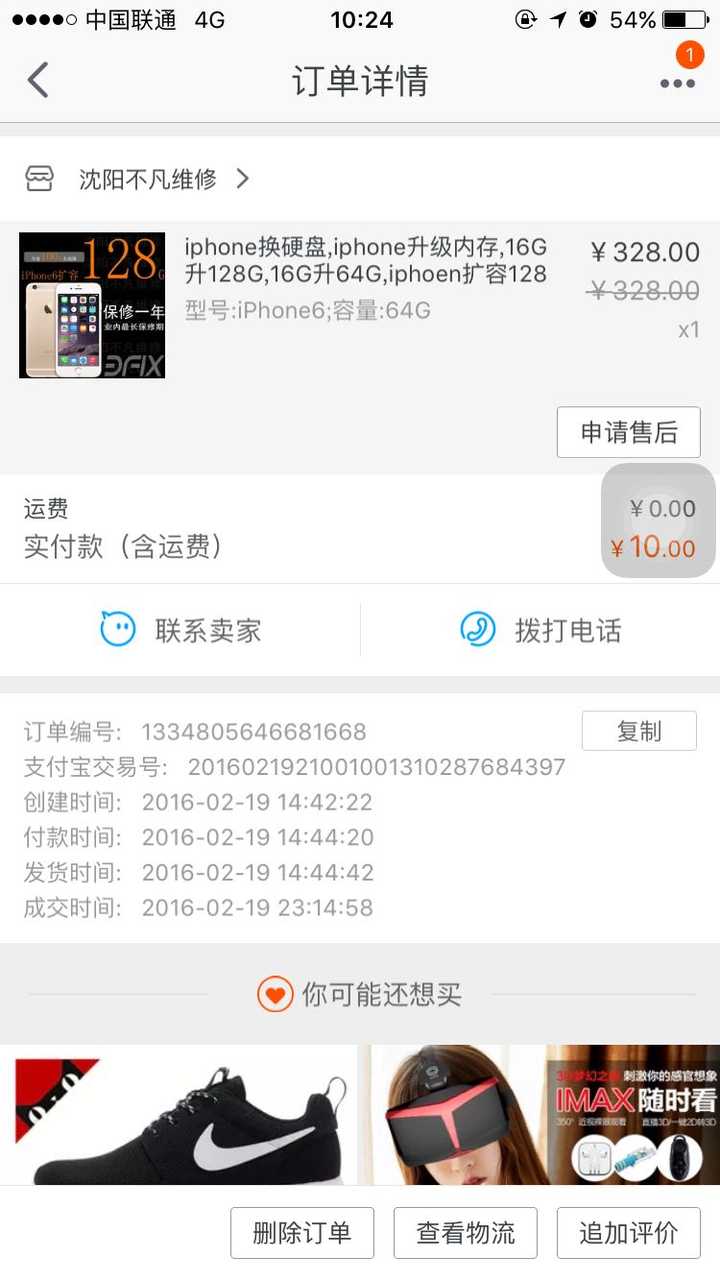Tap the Nike sneaker recommendation image
The image size is (720, 1281).
tap(177, 1113)
